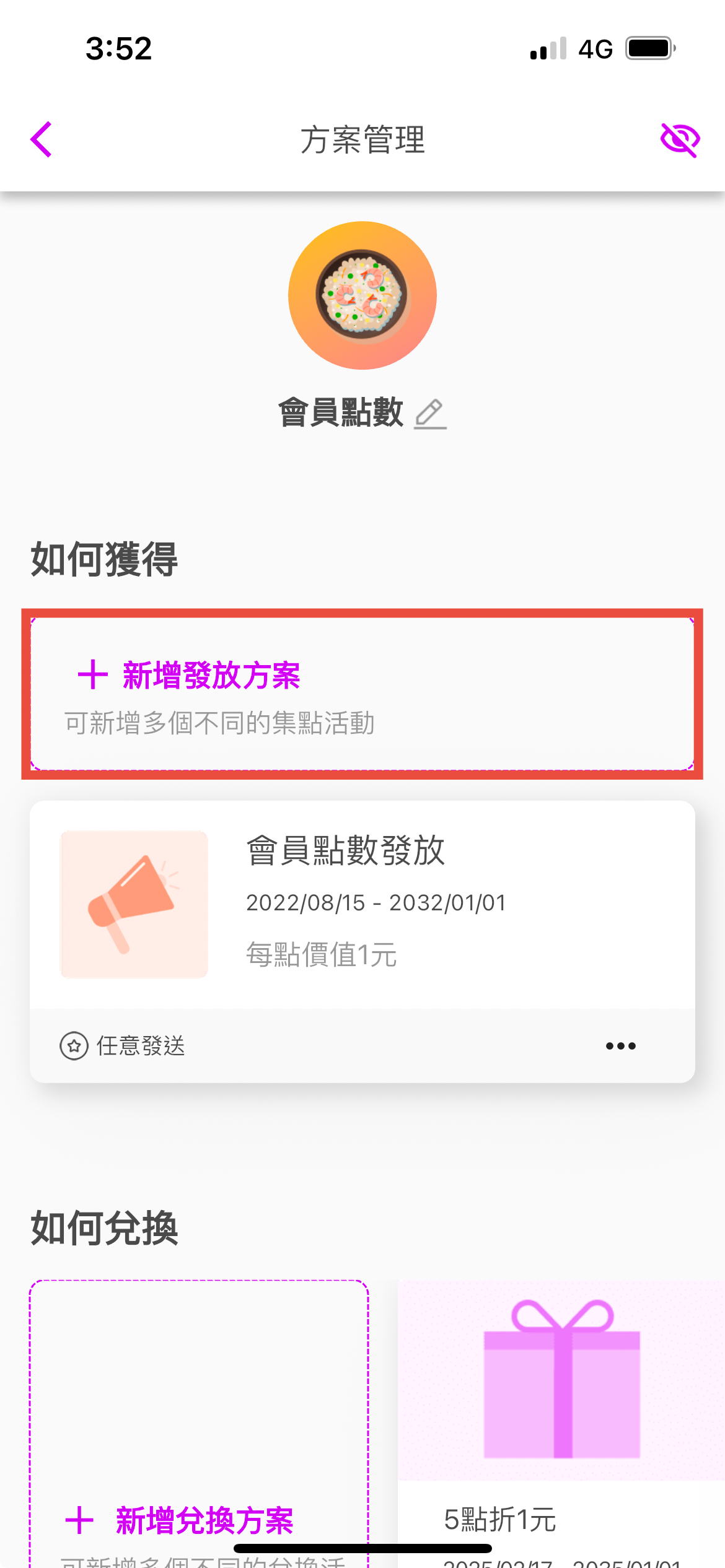Open the 會員點數發放 plan card

pyautogui.click(x=362, y=904)
